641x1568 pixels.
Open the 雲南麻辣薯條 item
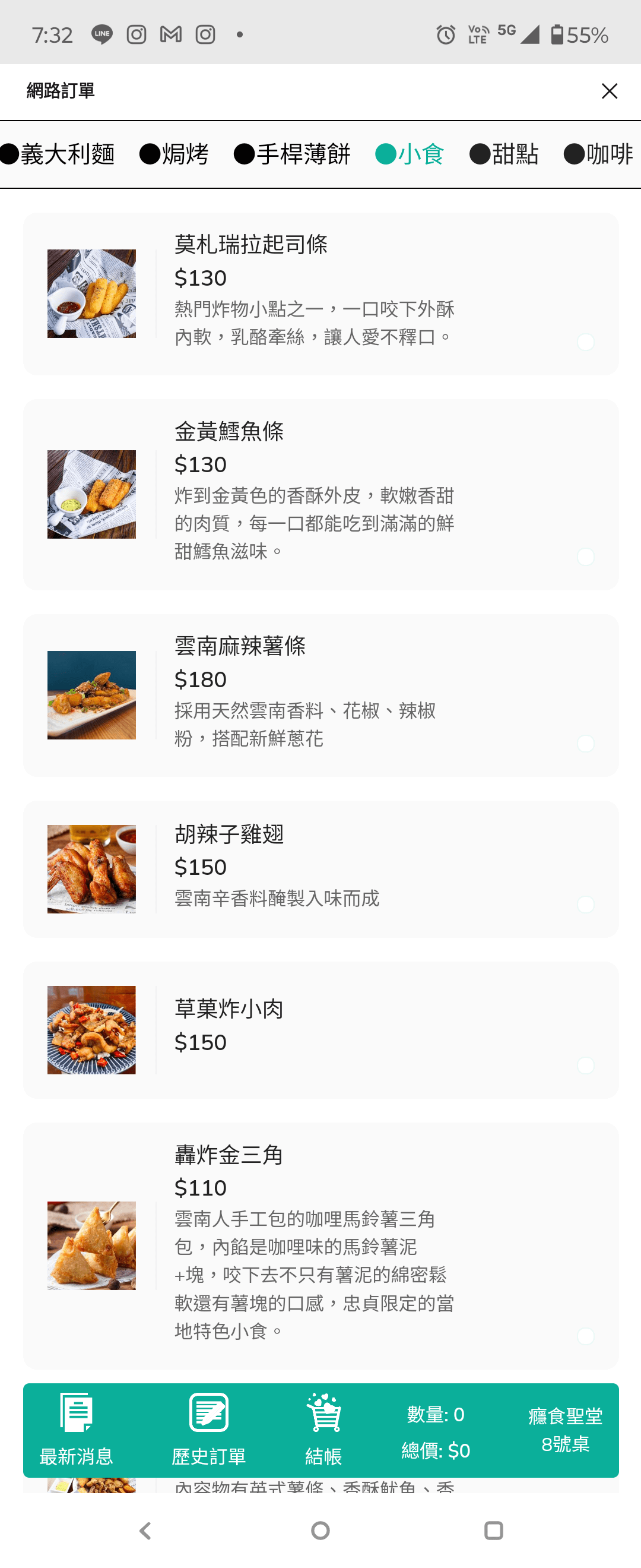320,695
